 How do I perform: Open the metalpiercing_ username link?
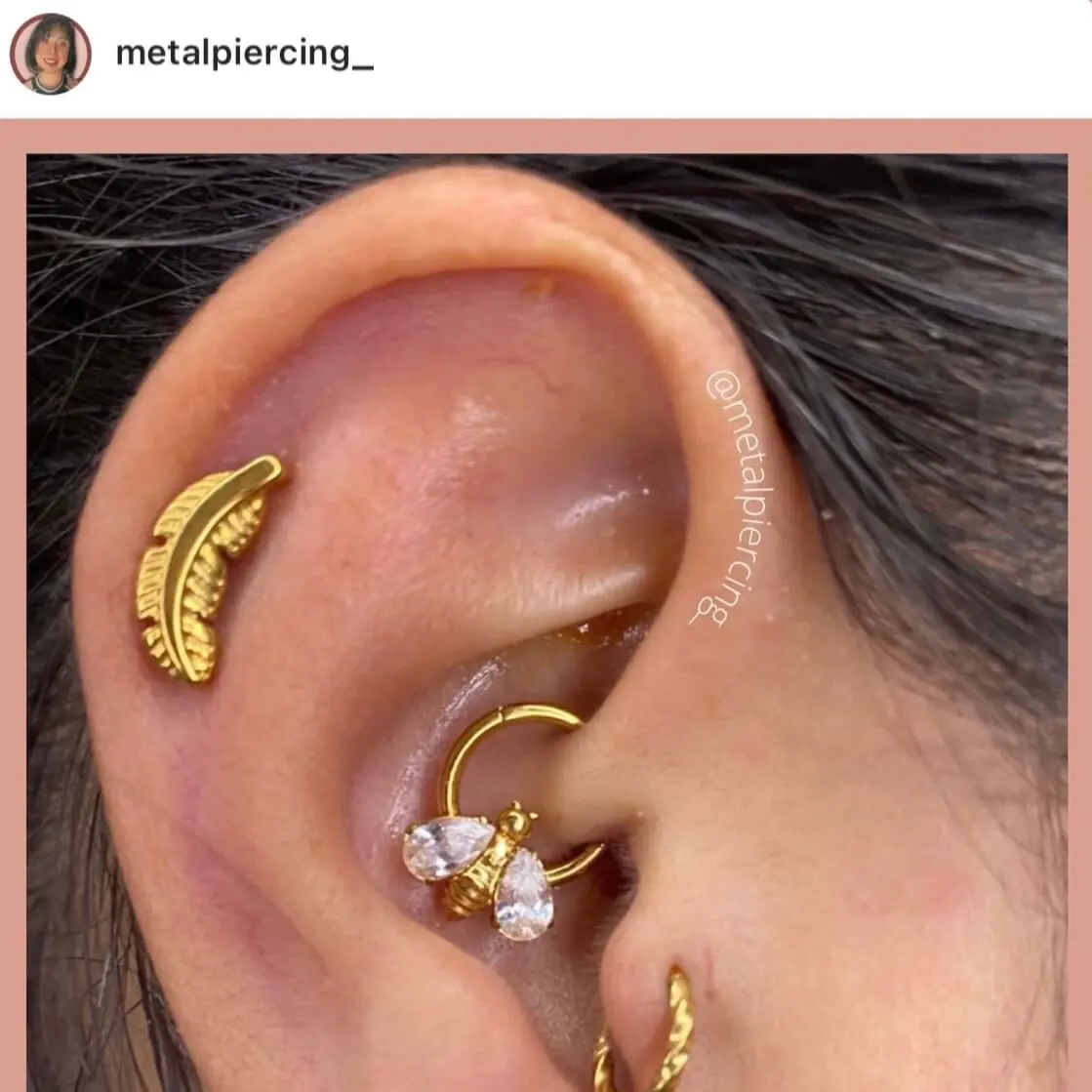click(244, 54)
